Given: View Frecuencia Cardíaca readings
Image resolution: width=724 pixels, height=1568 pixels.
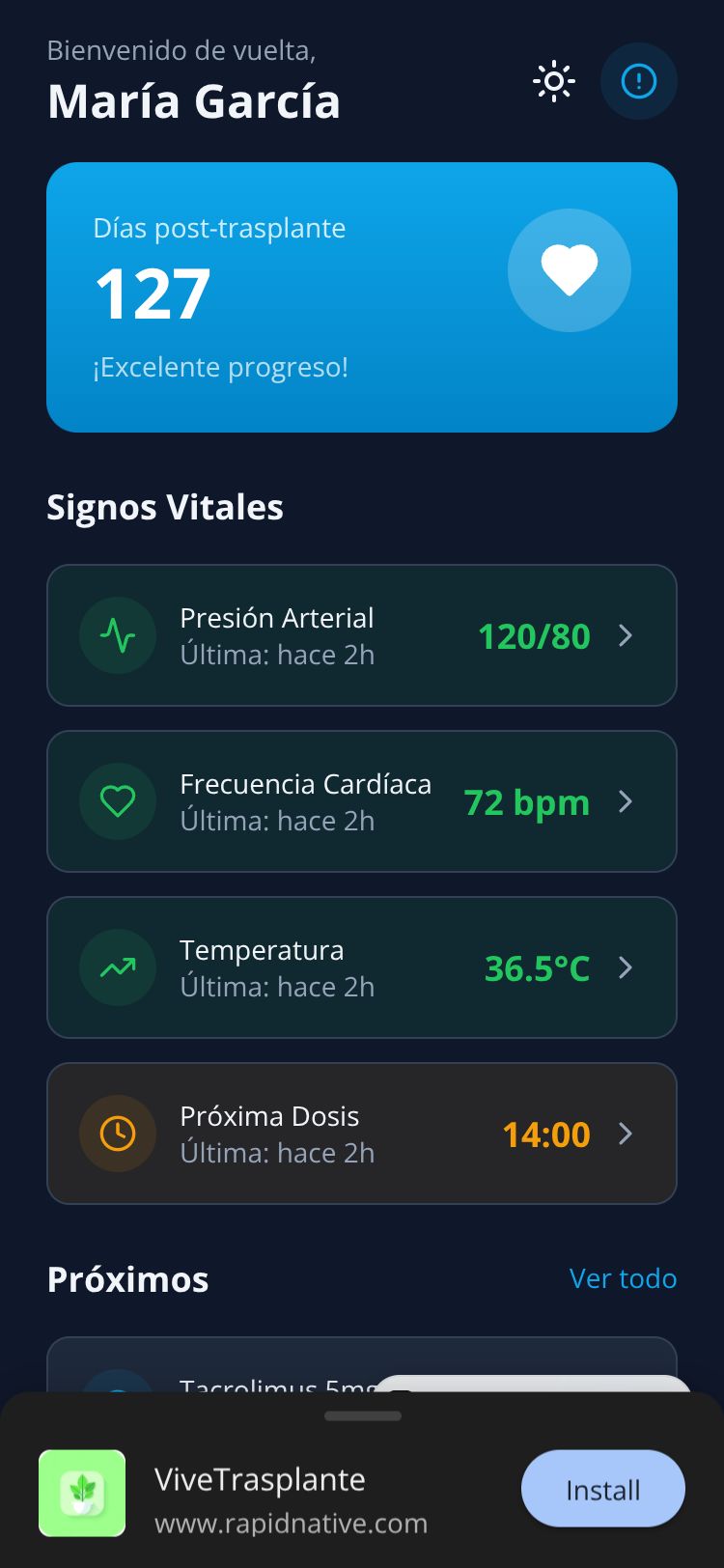Looking at the screenshot, I should 362,801.
